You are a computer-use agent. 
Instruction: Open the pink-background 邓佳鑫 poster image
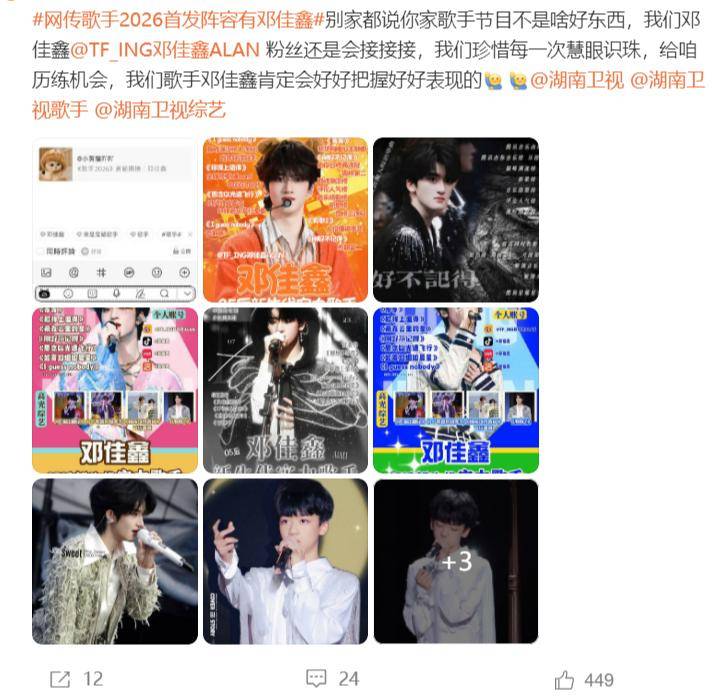pyautogui.click(x=115, y=390)
